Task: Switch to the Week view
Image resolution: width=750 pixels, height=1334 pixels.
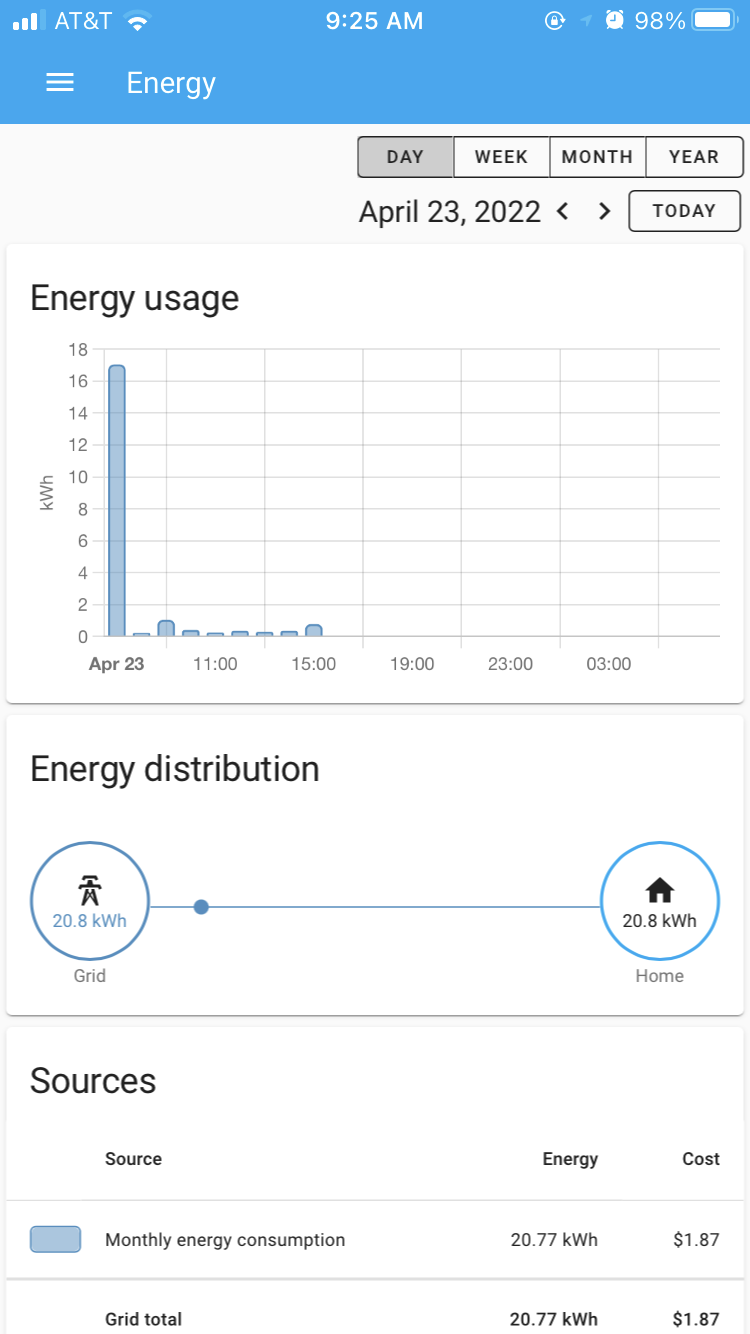Action: click(501, 157)
